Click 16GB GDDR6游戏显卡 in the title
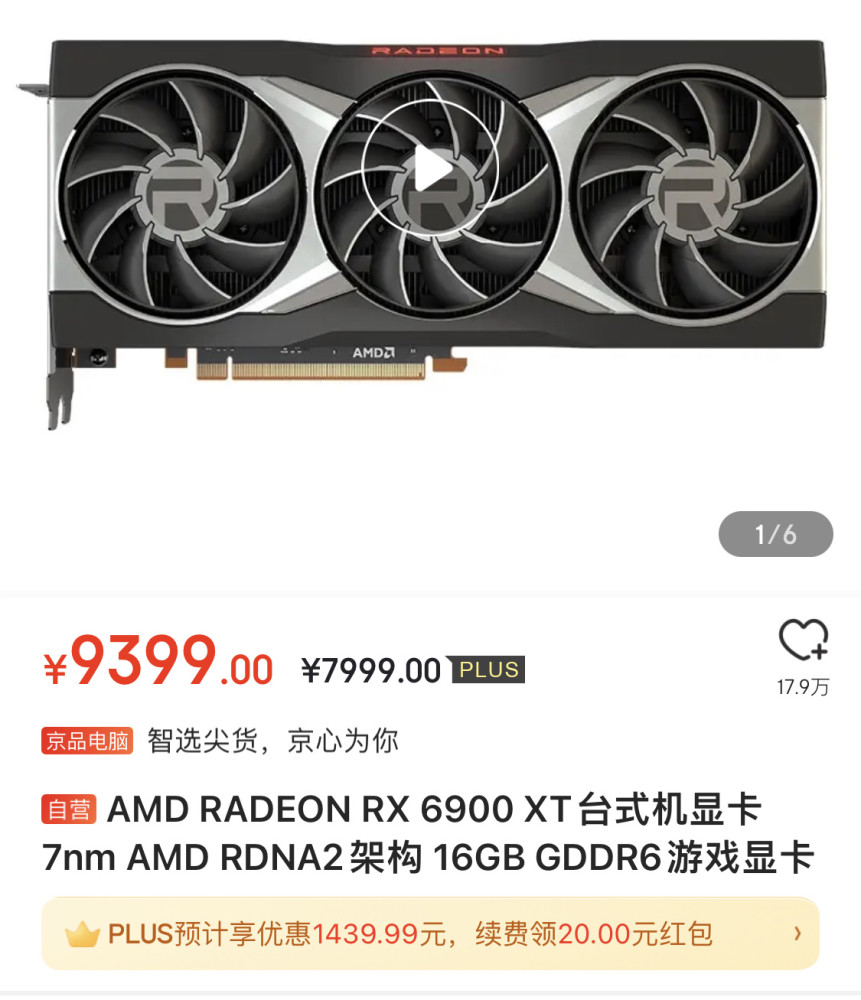 [x=630, y=853]
